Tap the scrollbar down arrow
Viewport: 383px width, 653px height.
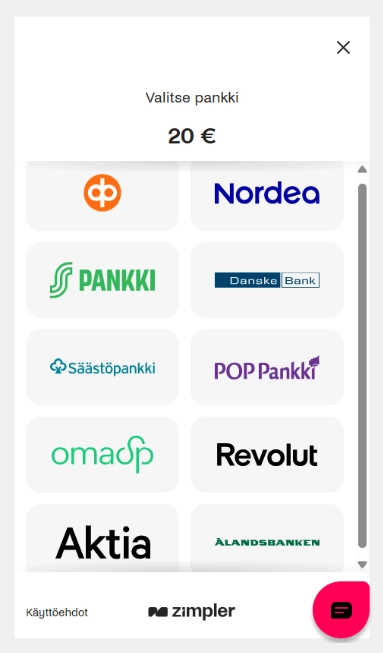click(362, 564)
